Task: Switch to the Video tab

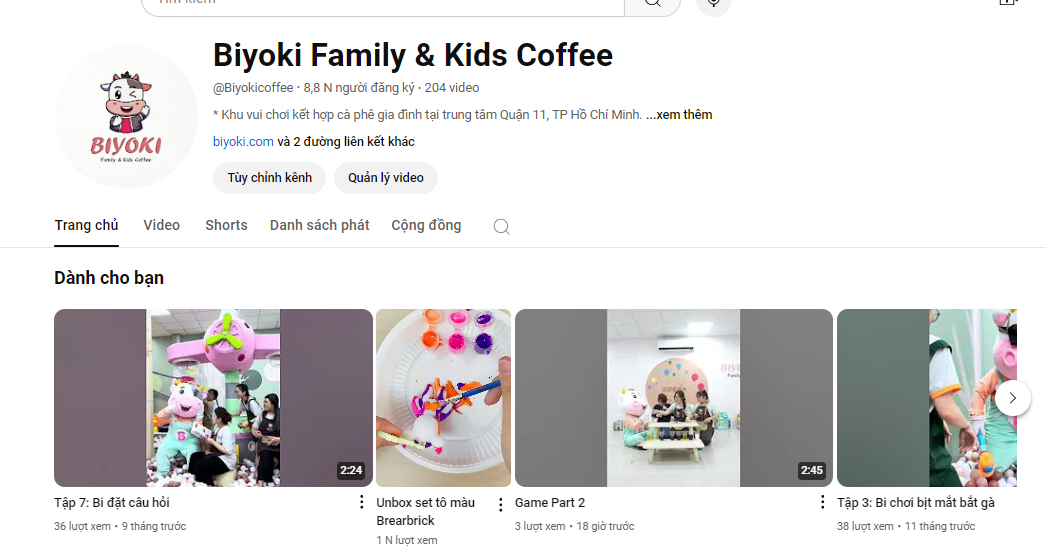Action: [161, 225]
